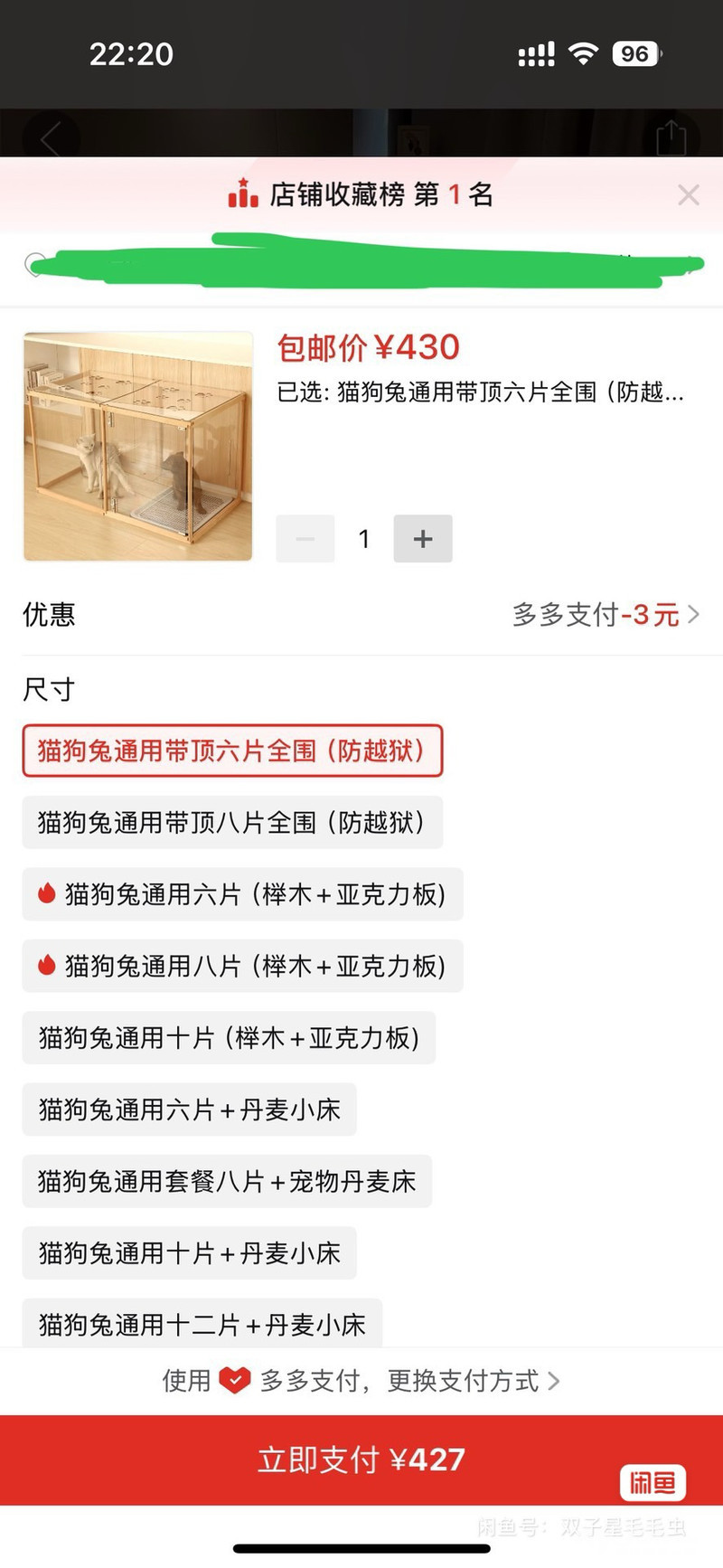Dismiss the 店铺收藏榜 banner
The width and height of the screenshot is (723, 1568).
(x=688, y=194)
